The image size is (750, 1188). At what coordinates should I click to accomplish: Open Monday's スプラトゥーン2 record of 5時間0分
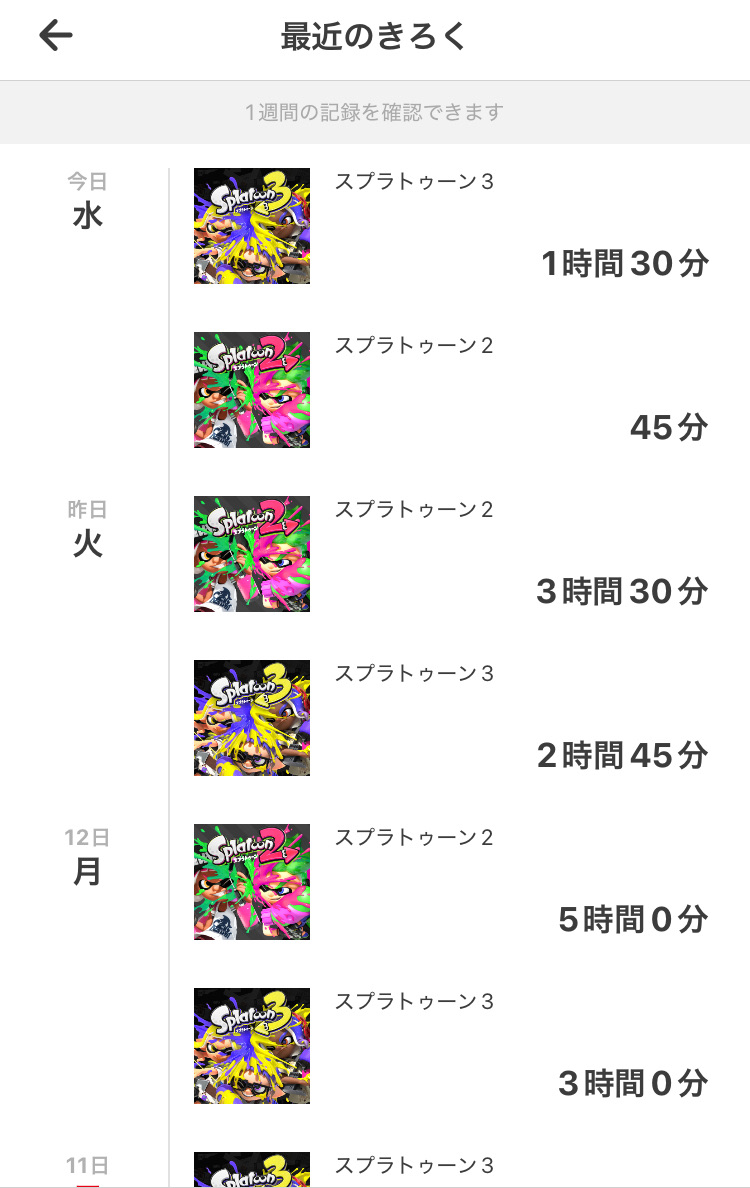tap(450, 882)
